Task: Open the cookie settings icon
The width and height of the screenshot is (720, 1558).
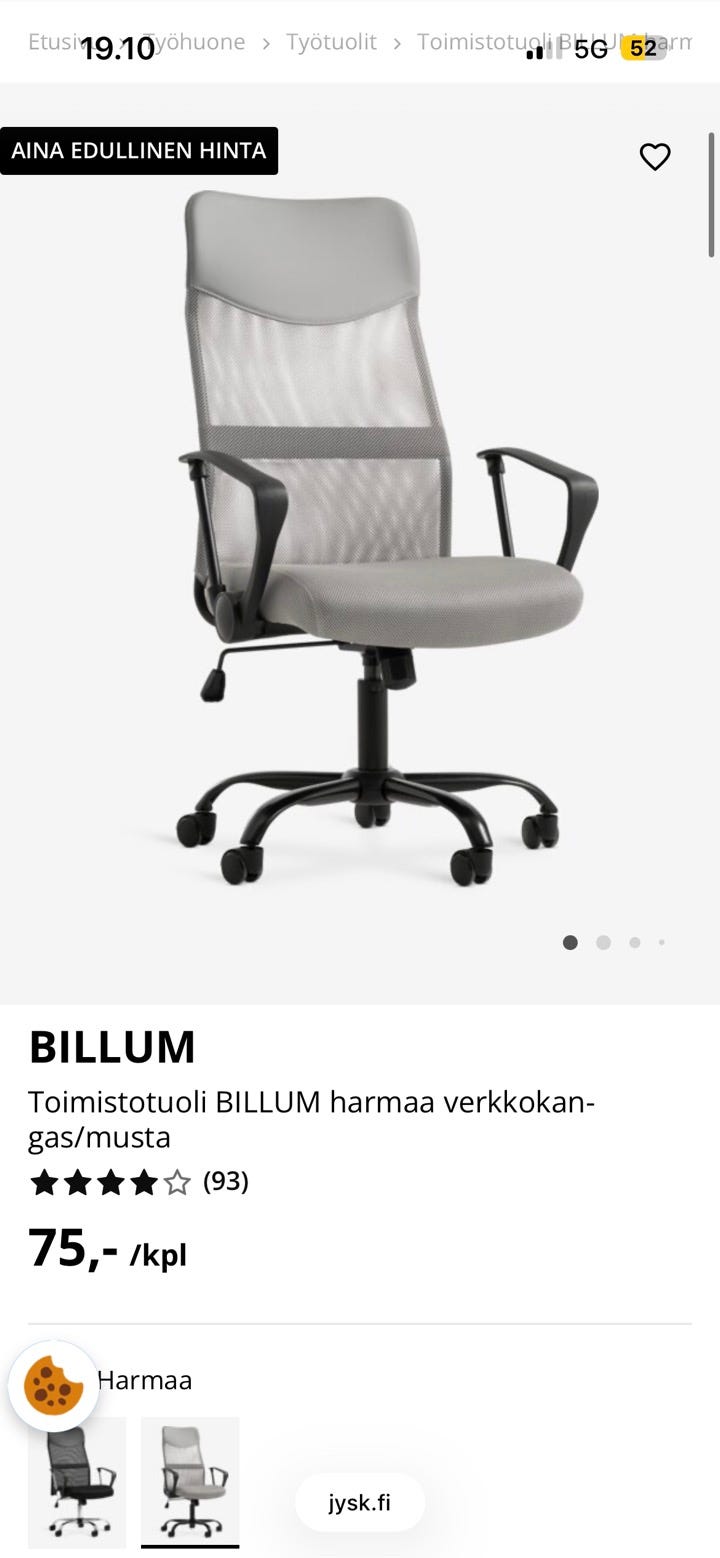Action: pyautogui.click(x=53, y=1386)
